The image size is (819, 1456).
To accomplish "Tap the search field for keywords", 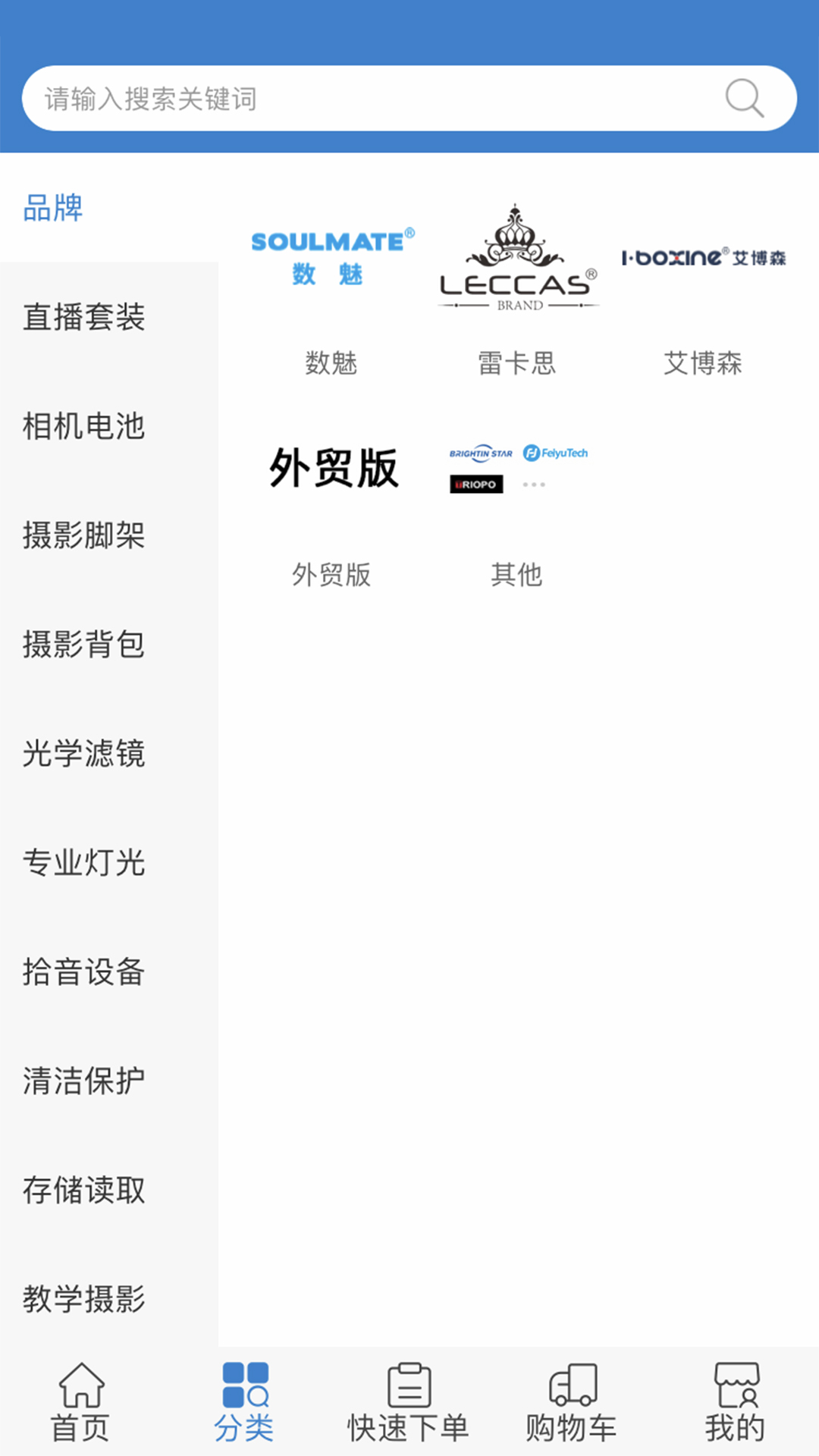I will pos(364,99).
